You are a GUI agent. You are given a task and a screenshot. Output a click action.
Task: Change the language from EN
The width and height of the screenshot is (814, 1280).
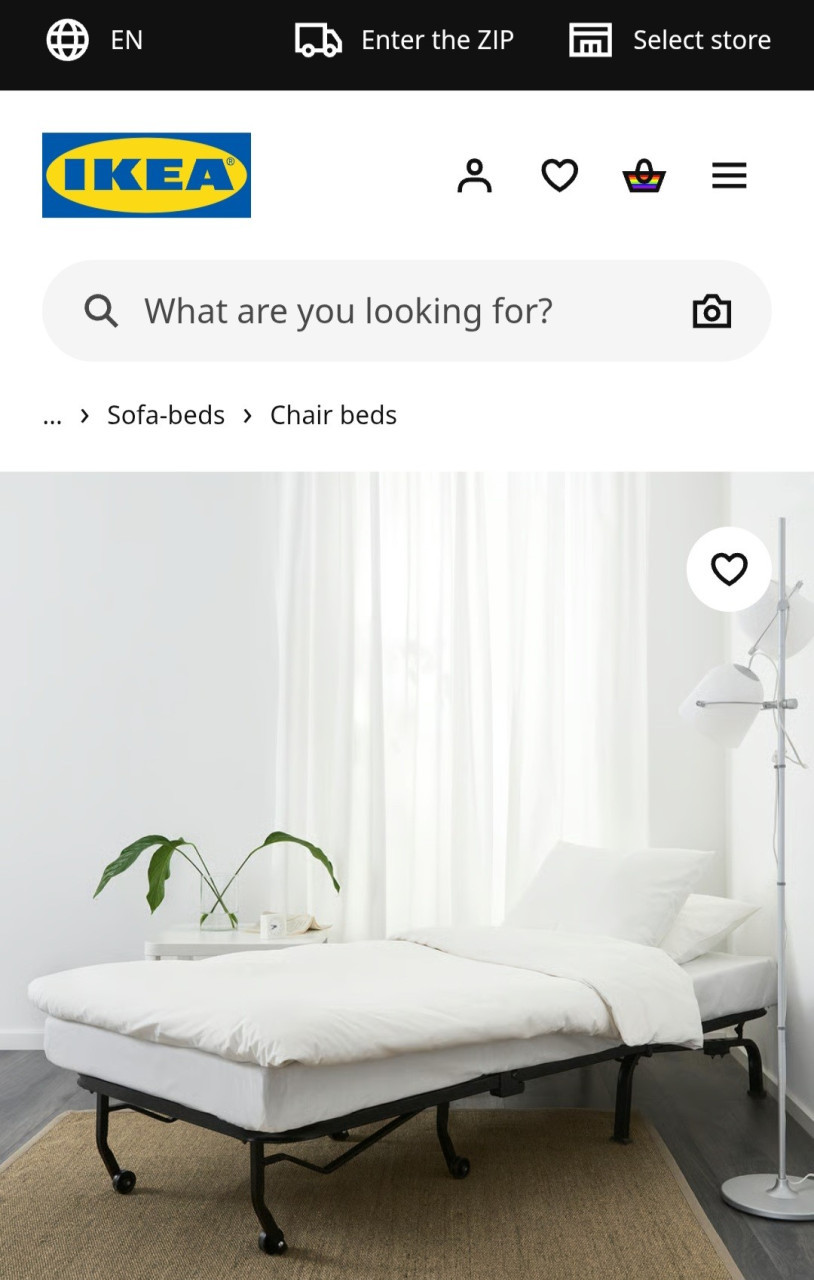(95, 40)
